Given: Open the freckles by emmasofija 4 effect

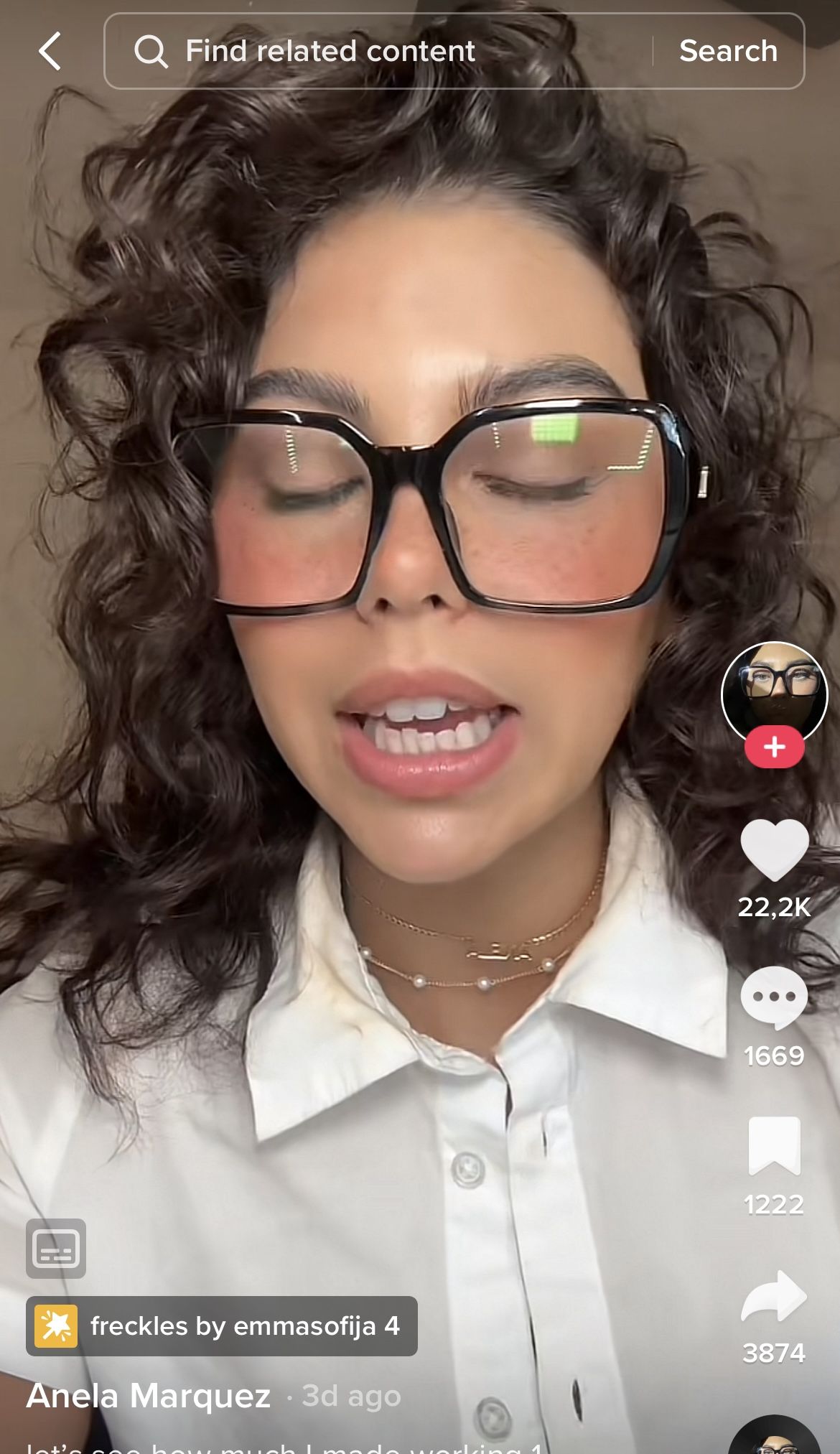Looking at the screenshot, I should [221, 1325].
